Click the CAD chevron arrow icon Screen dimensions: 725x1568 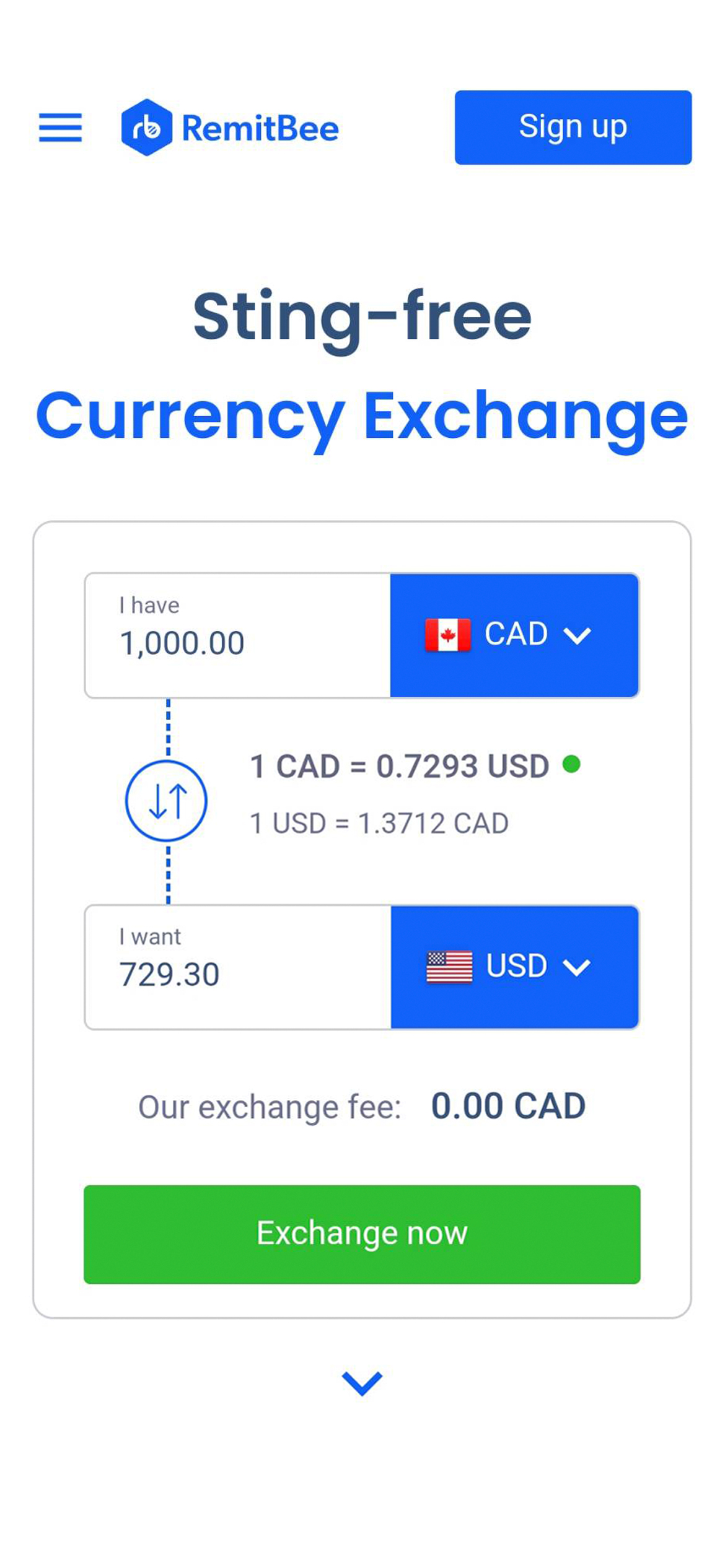[x=579, y=635]
